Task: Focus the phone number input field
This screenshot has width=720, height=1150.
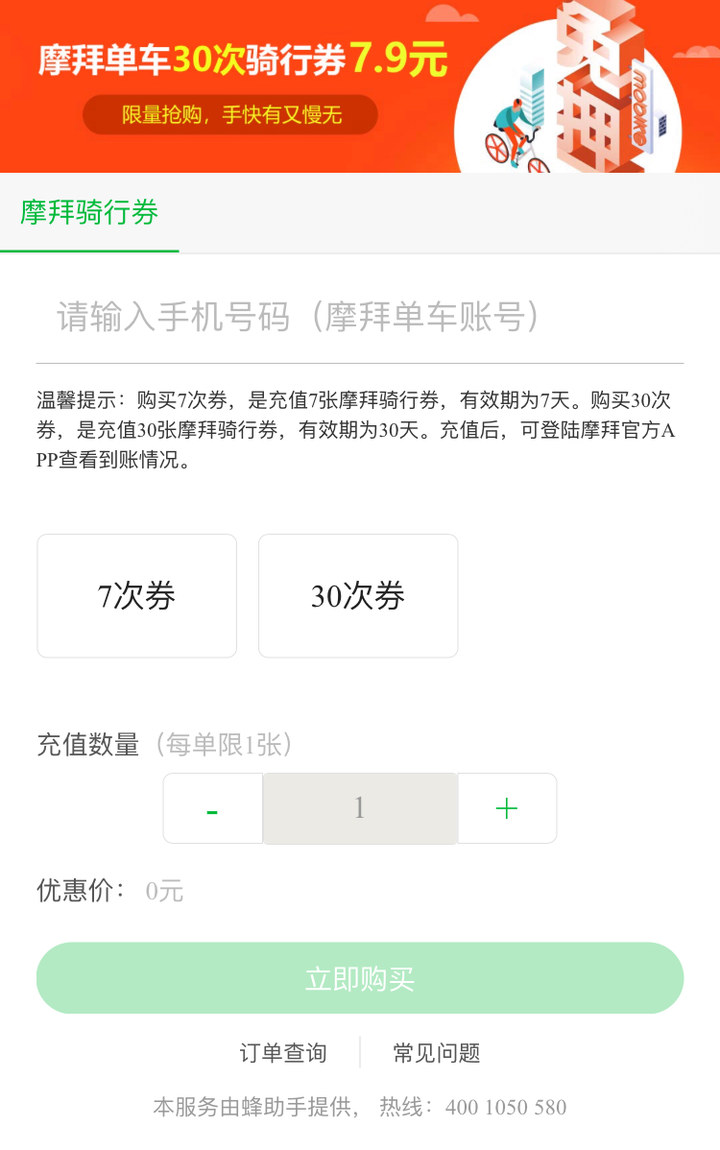Action: 360,317
